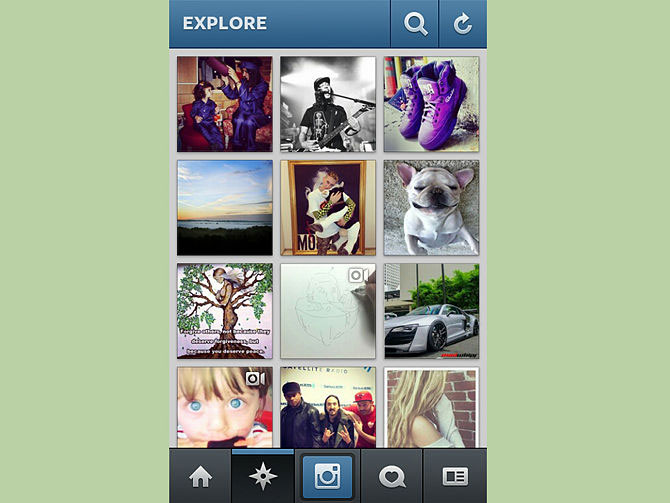The height and width of the screenshot is (503, 670).
Task: Refresh the Explore feed
Action: [463, 24]
